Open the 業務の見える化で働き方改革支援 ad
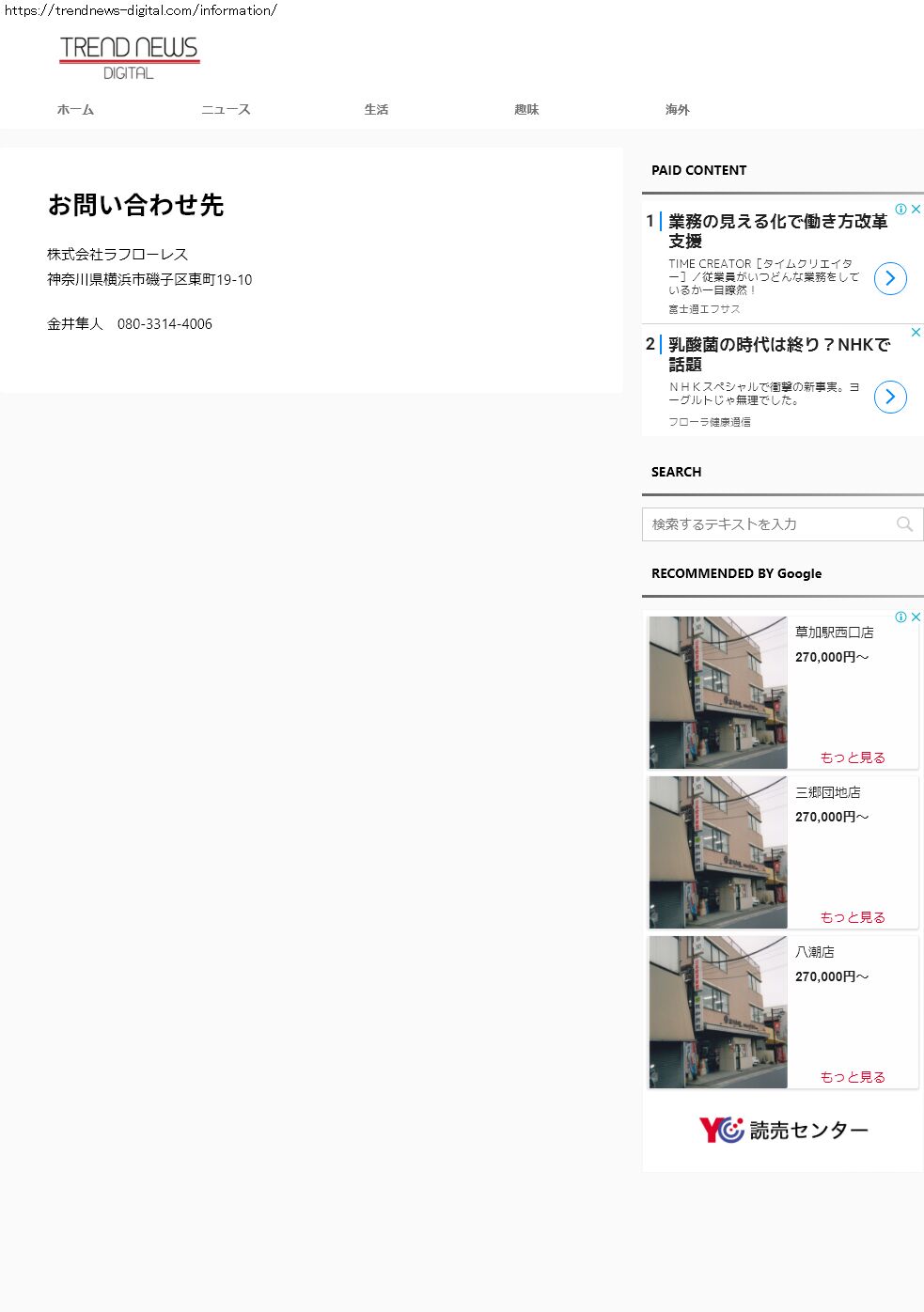This screenshot has width=924, height=1312. click(777, 231)
